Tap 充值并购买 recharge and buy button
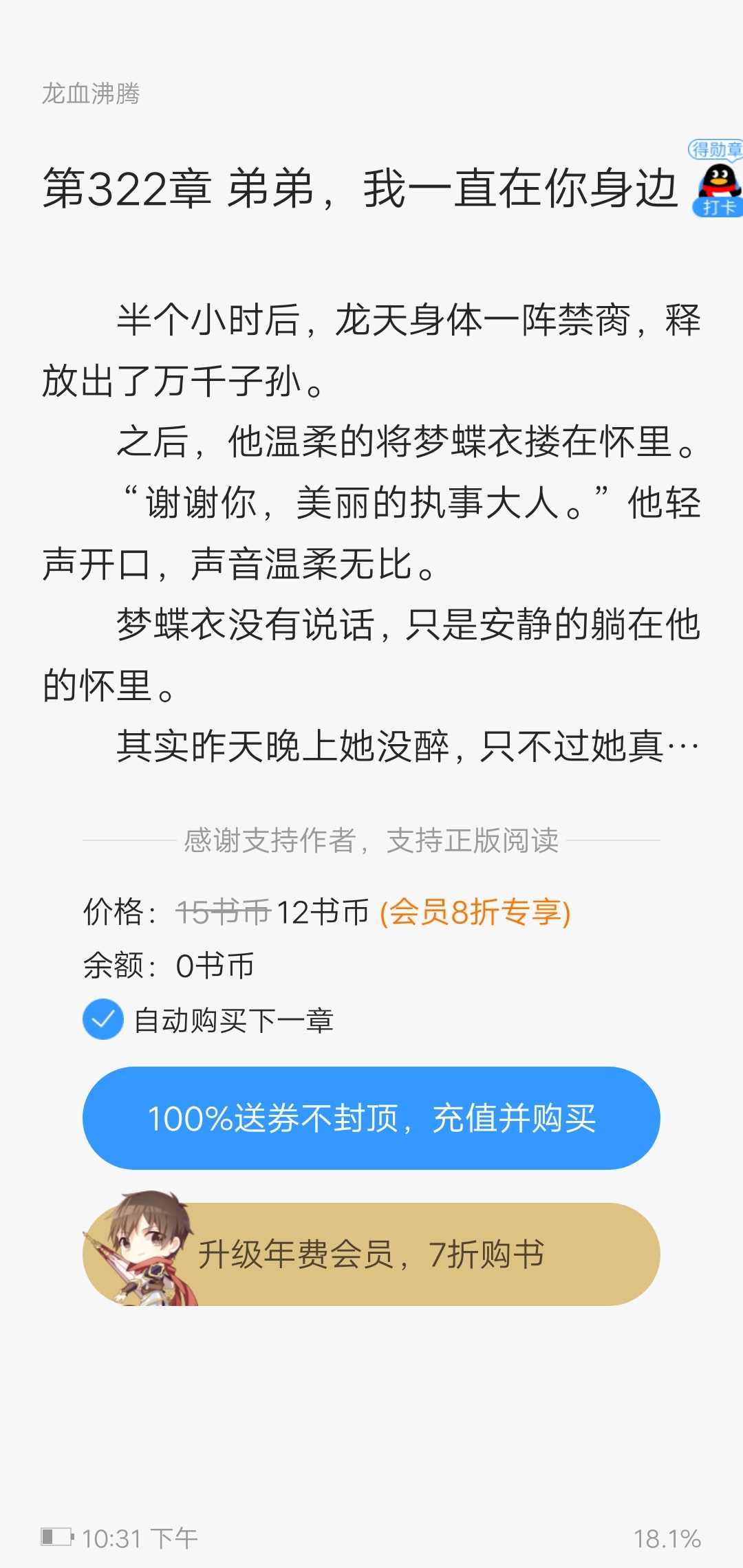The width and height of the screenshot is (743, 1568). coord(371,1118)
